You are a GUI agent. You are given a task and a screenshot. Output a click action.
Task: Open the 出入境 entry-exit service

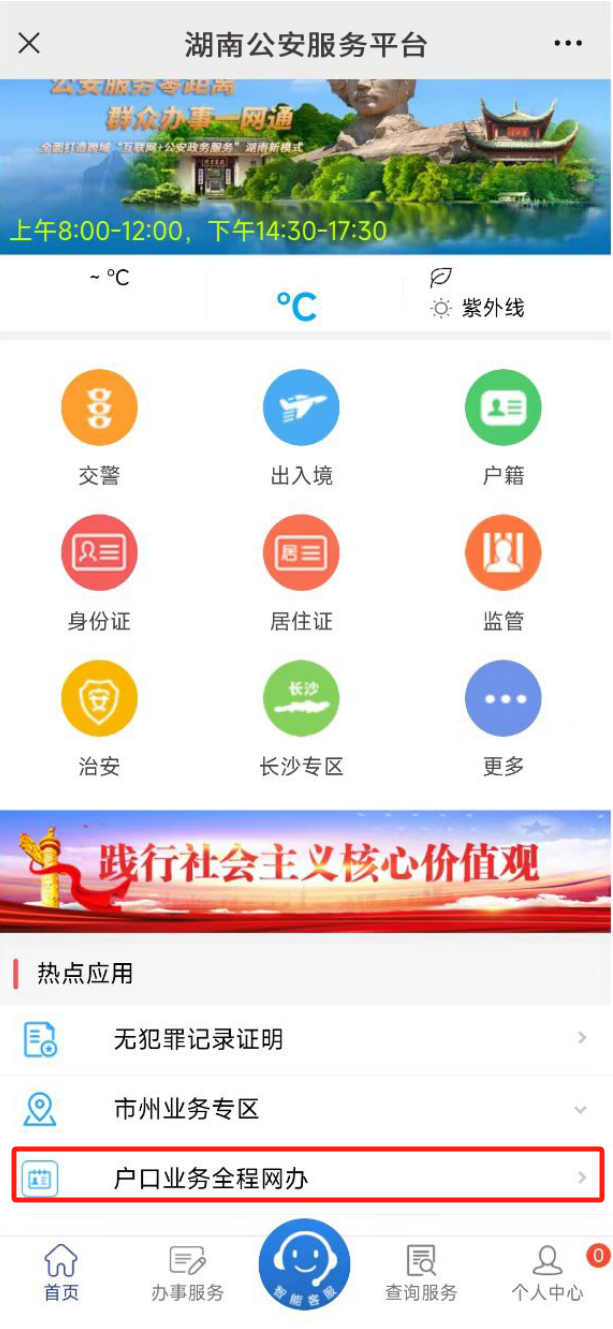click(x=301, y=409)
